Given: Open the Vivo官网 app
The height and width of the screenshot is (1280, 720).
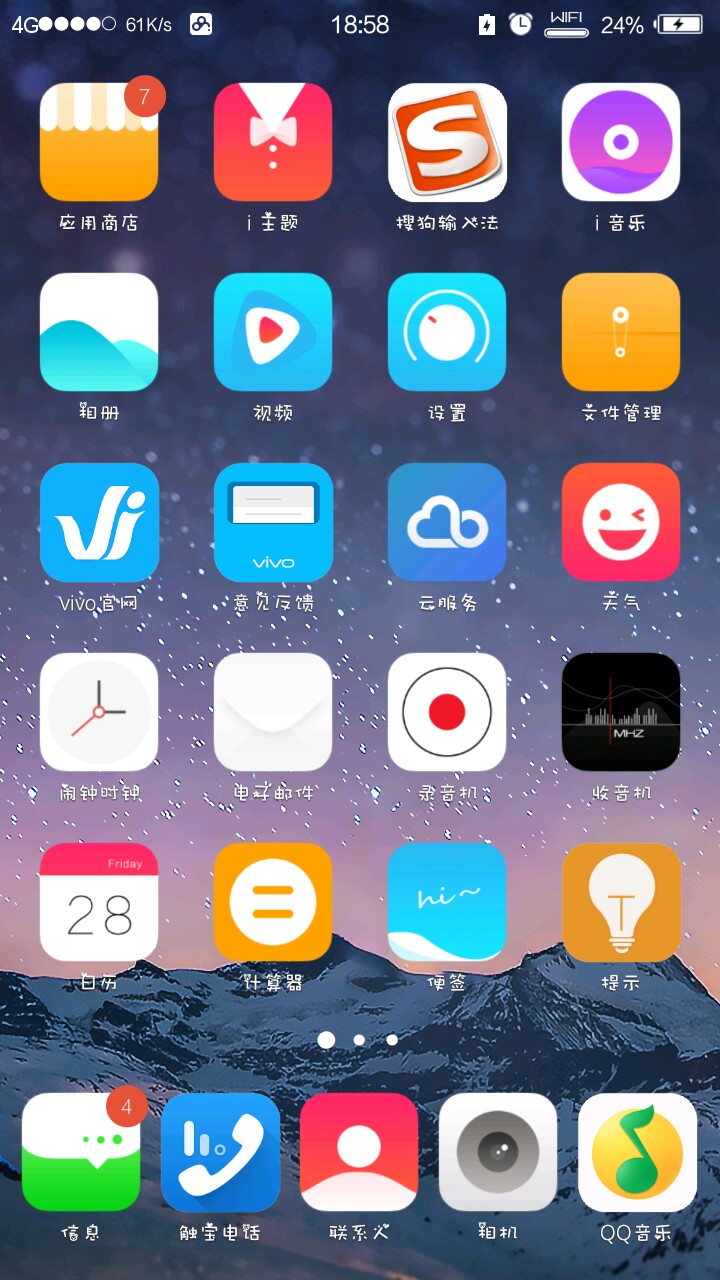Looking at the screenshot, I should 99,522.
